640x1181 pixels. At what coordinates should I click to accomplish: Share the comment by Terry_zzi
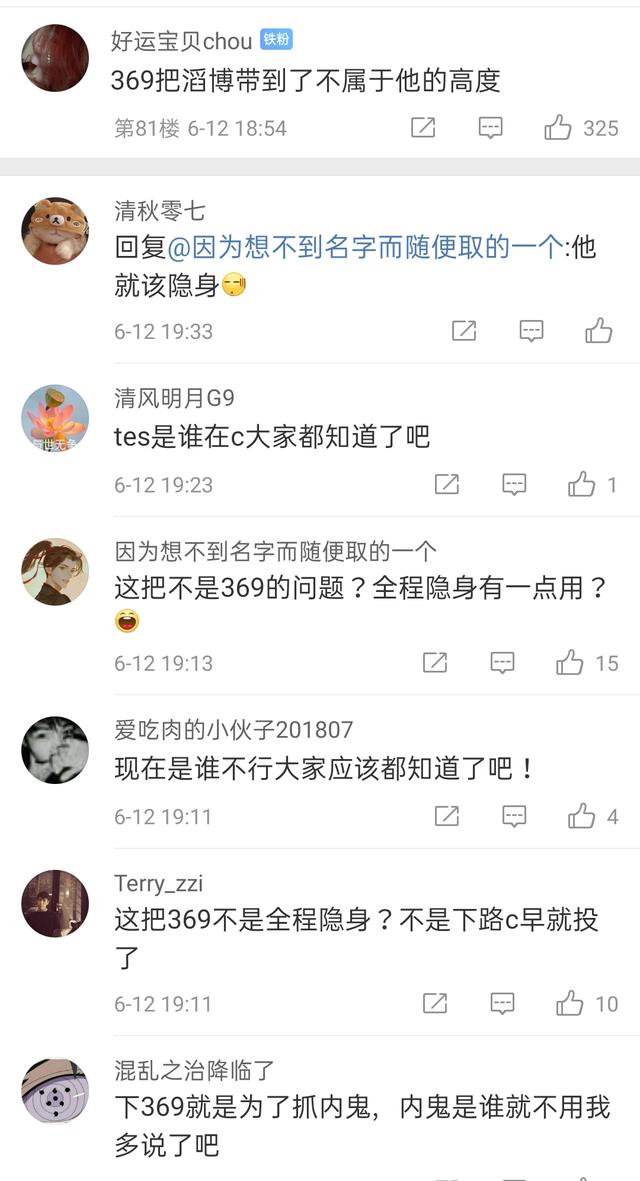click(x=435, y=1003)
